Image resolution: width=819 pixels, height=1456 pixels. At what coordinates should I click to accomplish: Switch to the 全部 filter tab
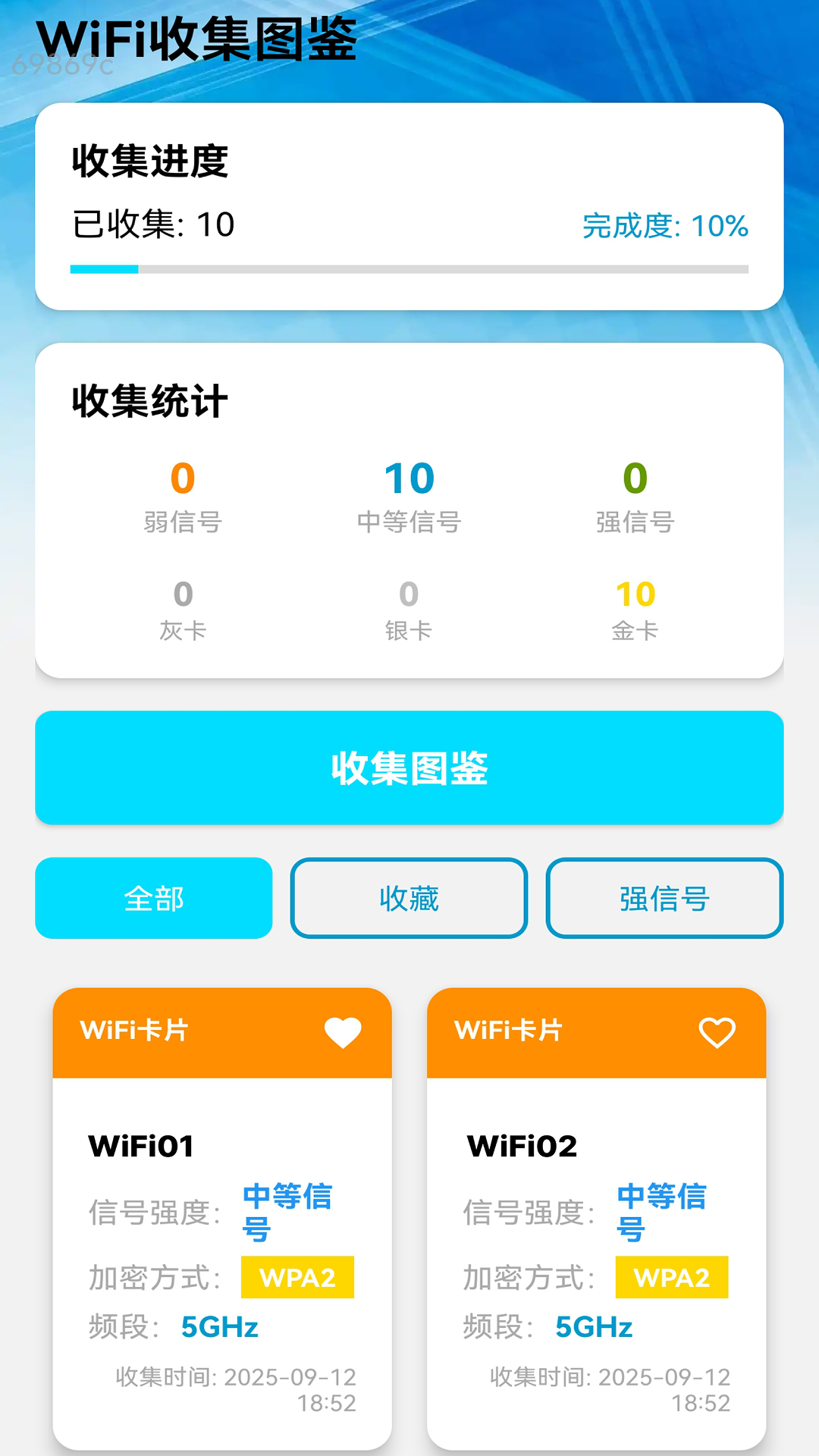click(153, 898)
